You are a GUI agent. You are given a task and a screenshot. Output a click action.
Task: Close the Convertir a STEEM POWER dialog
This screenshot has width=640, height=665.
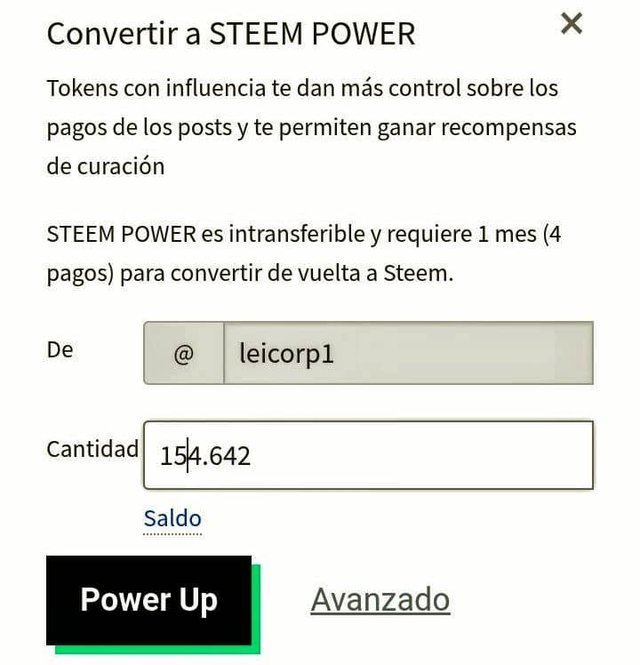[x=571, y=24]
